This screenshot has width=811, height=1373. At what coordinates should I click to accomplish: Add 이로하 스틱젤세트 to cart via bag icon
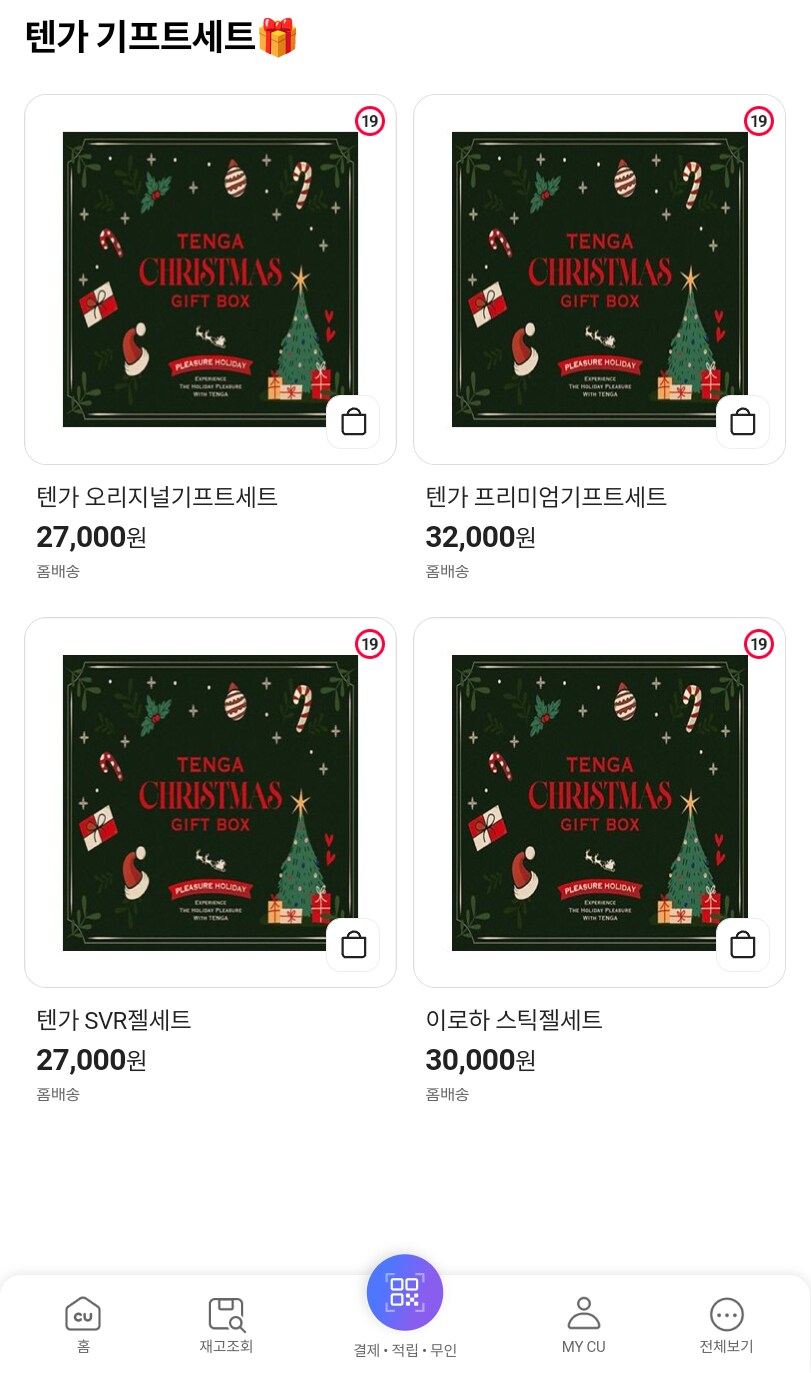click(x=742, y=945)
